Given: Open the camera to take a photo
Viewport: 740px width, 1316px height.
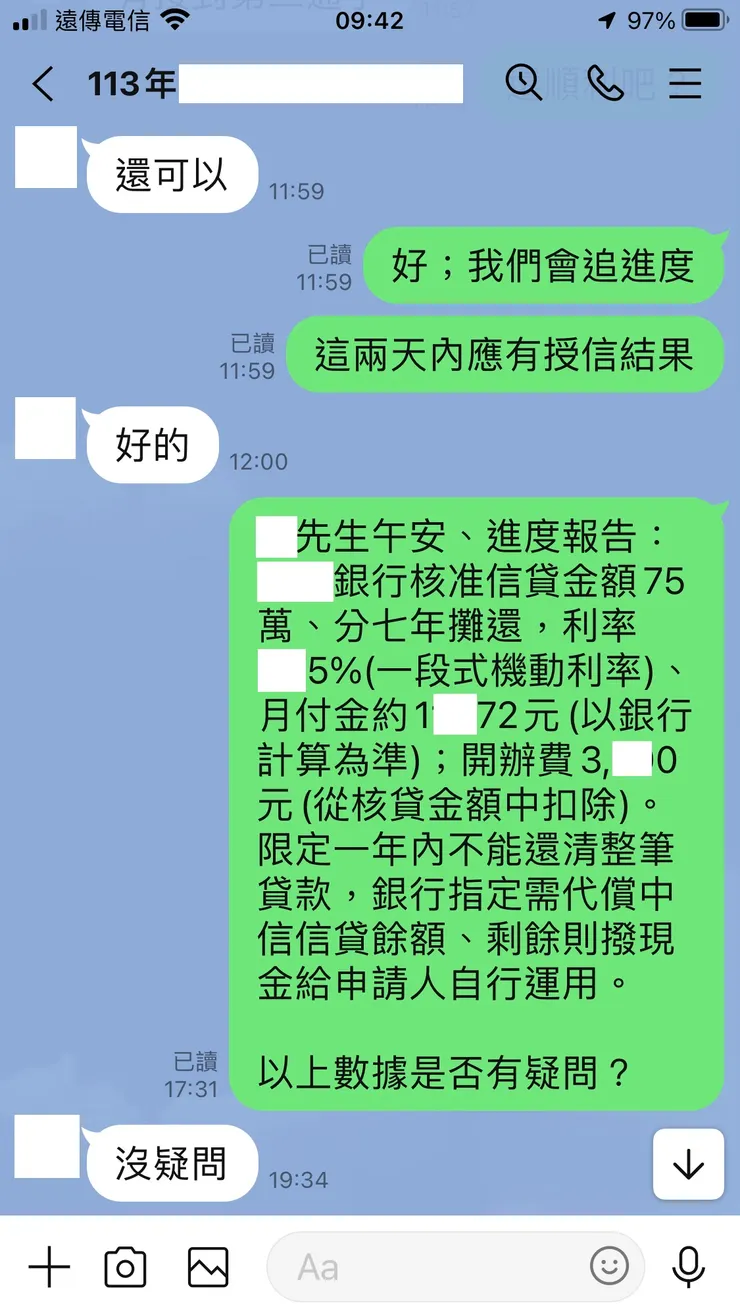Looking at the screenshot, I should (x=125, y=1266).
